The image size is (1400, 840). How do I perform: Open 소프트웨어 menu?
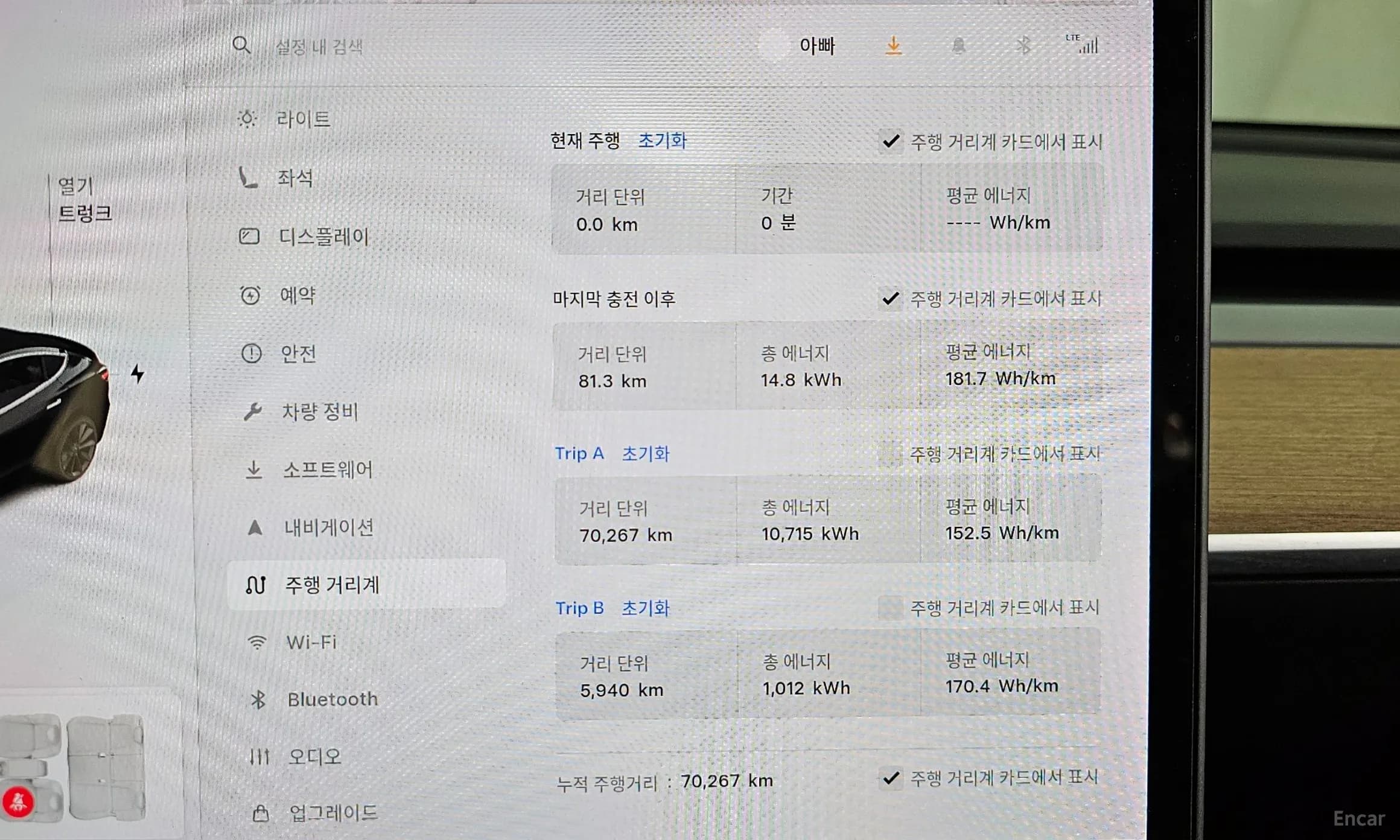point(328,469)
